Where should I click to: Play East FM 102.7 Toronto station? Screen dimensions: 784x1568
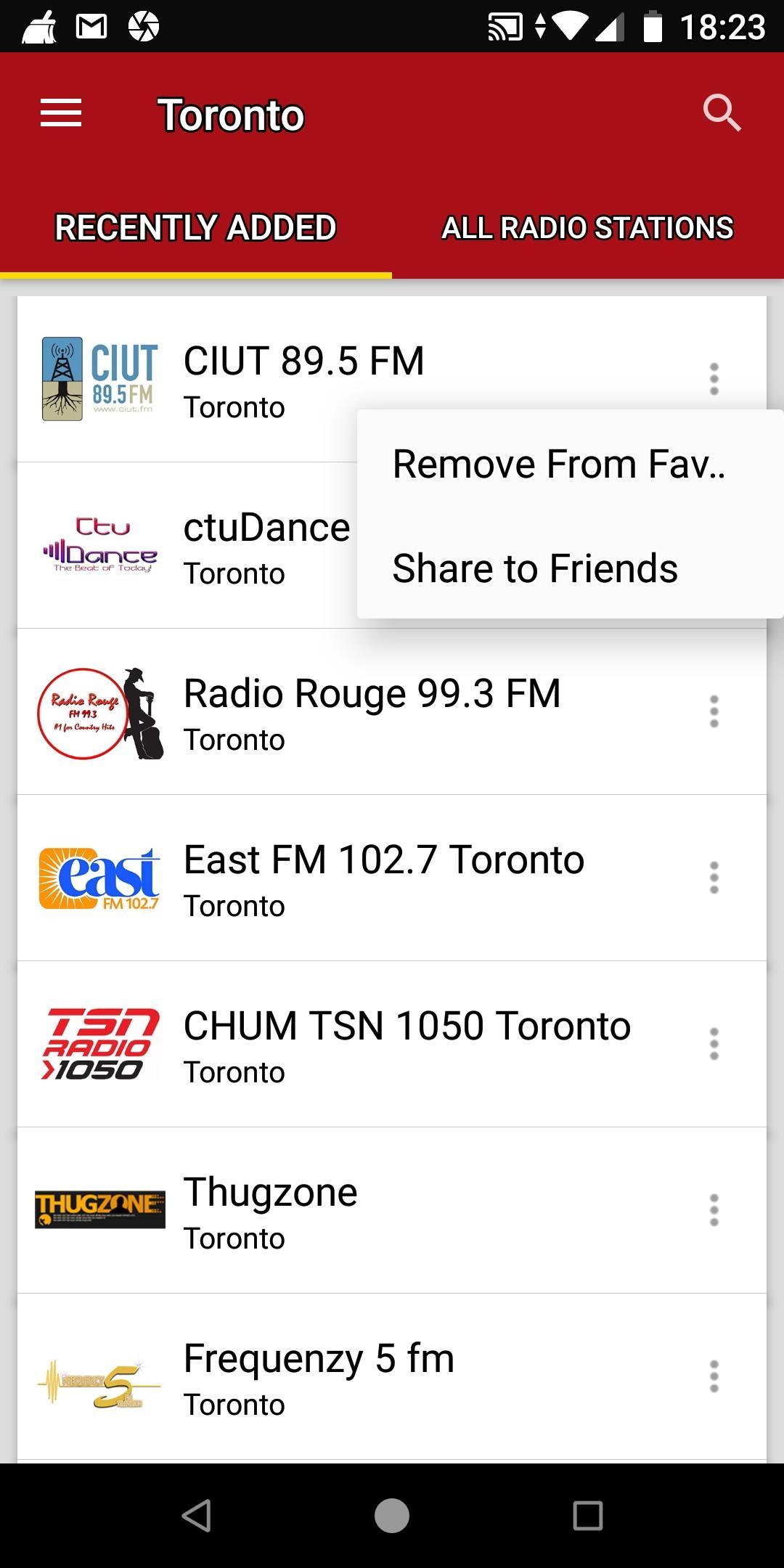coord(383,878)
